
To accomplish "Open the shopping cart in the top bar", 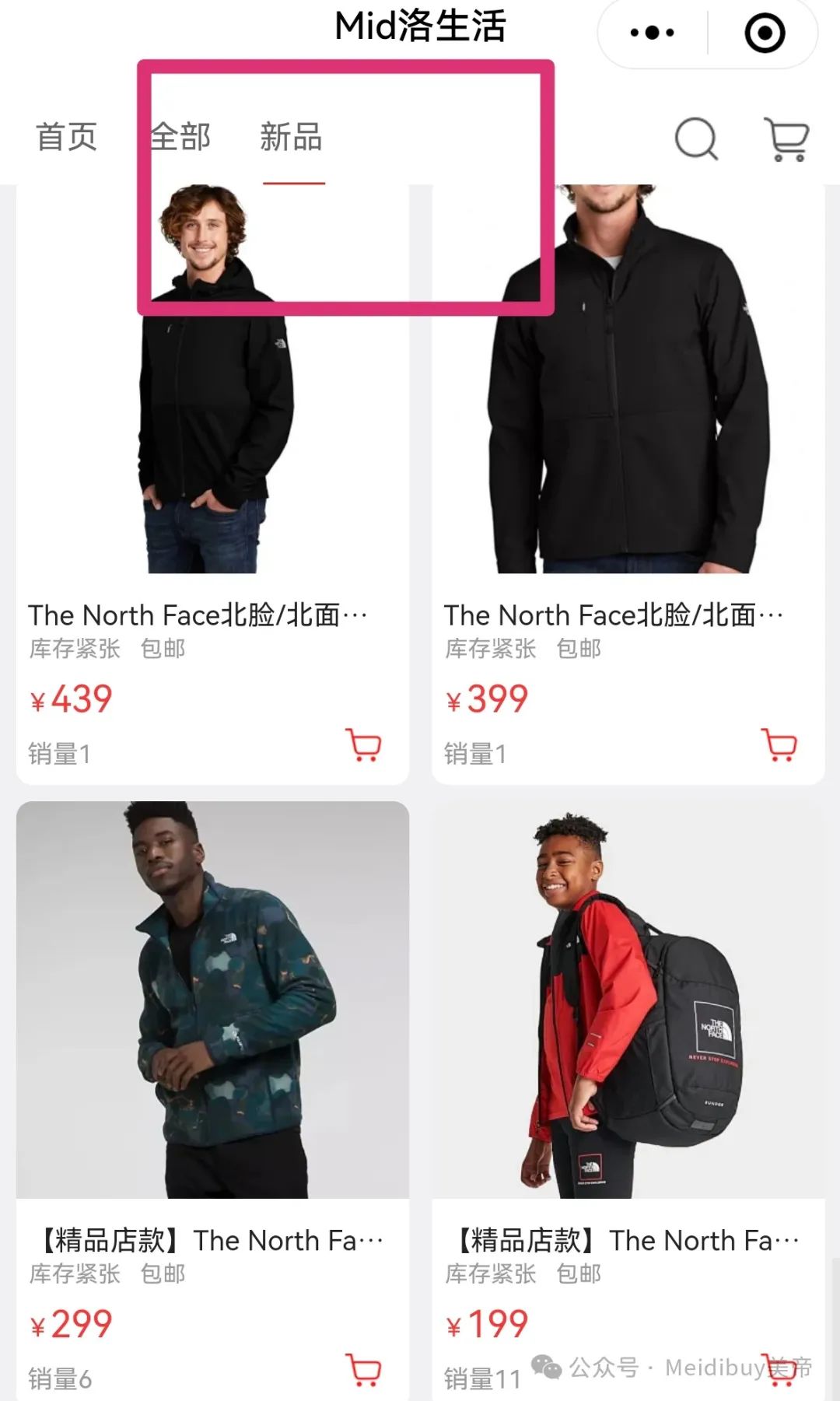I will pyautogui.click(x=786, y=139).
